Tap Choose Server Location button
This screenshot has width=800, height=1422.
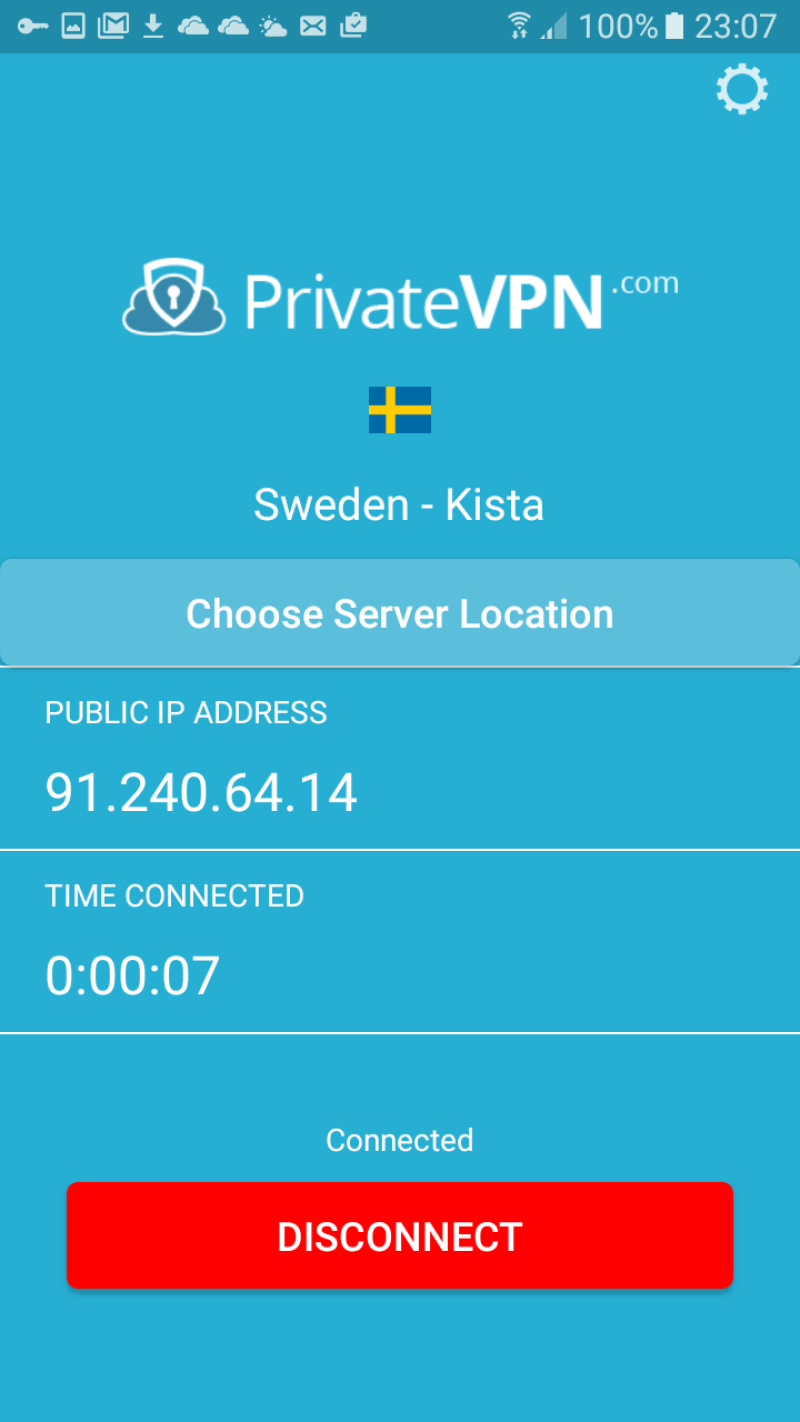point(400,614)
